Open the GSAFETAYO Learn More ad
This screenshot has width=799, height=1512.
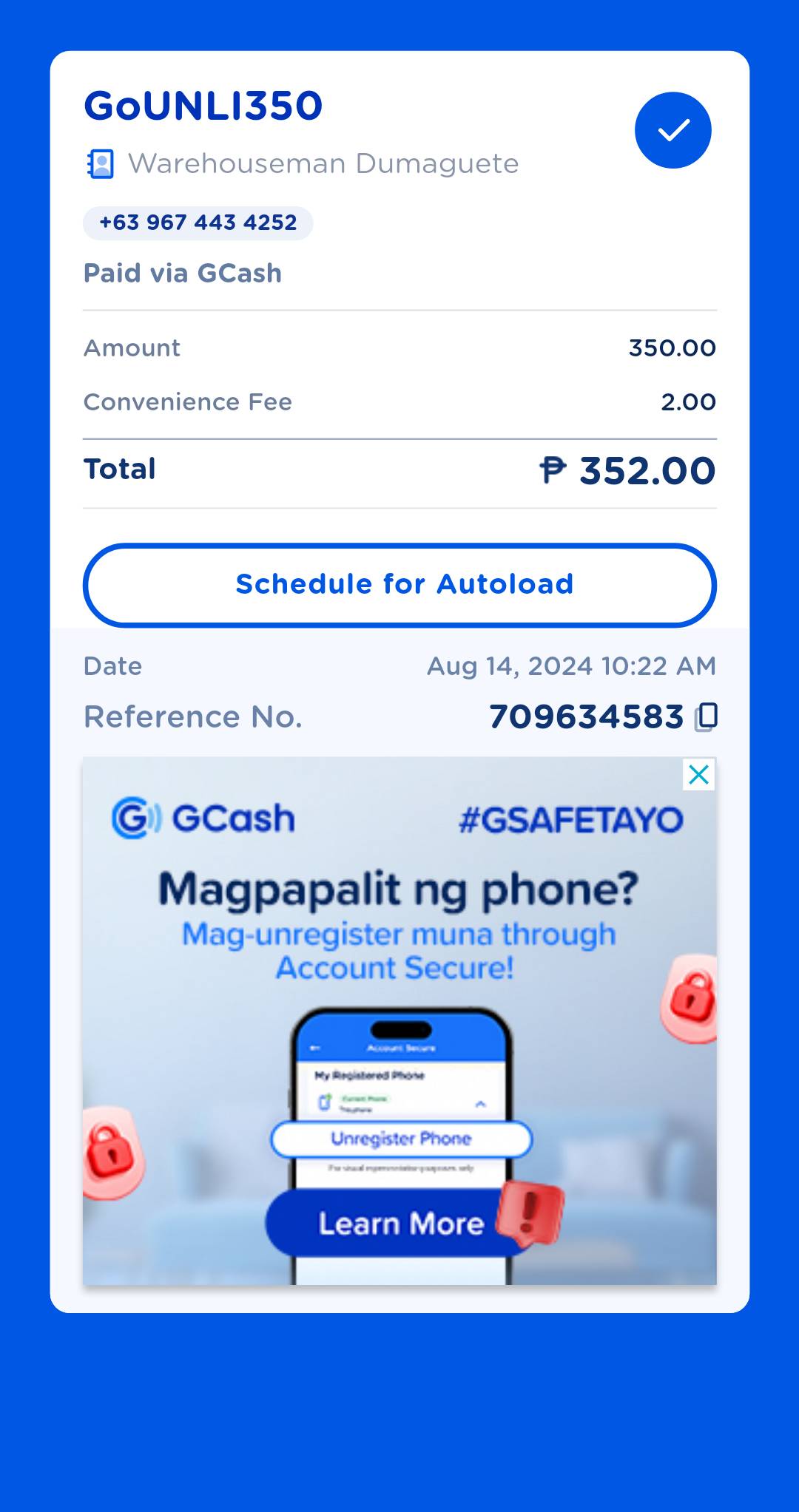tap(400, 1224)
